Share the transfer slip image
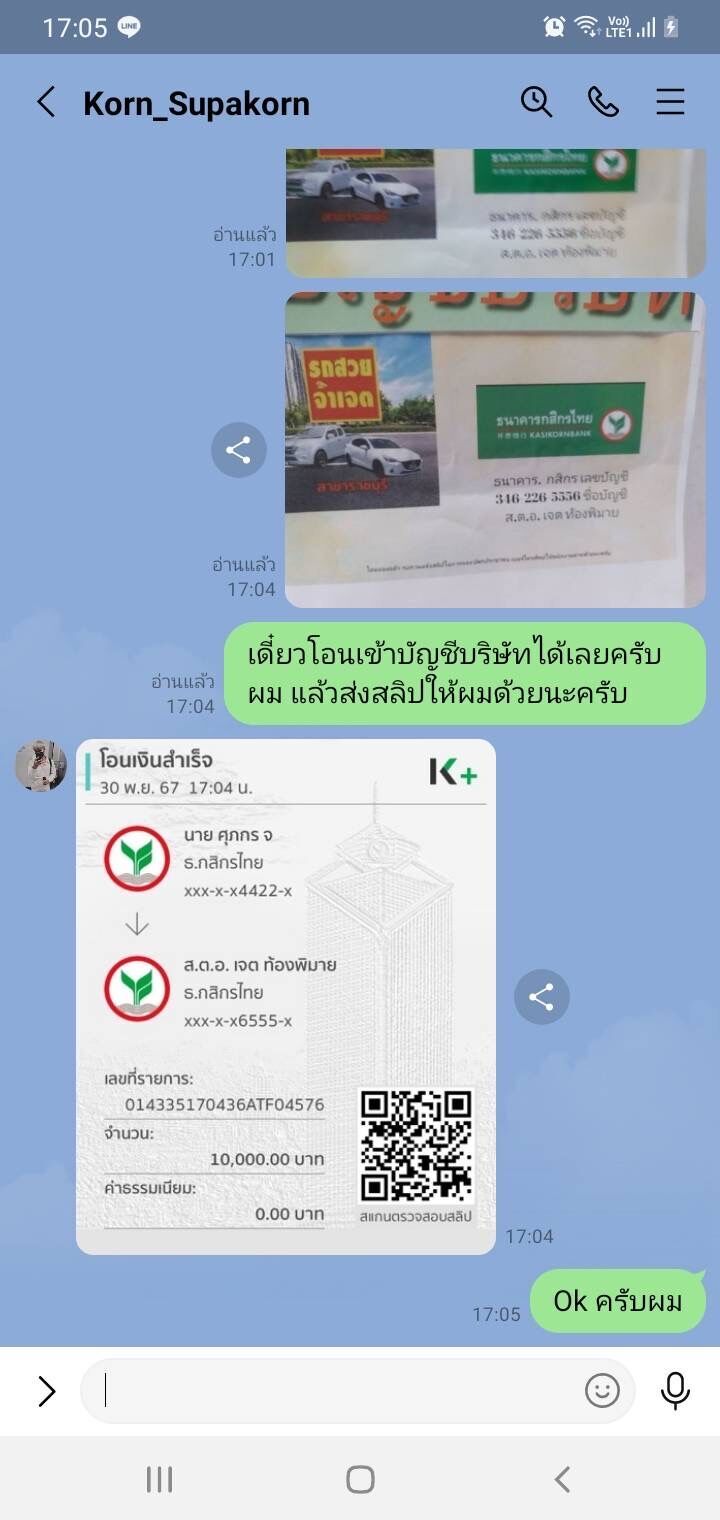 (x=542, y=997)
